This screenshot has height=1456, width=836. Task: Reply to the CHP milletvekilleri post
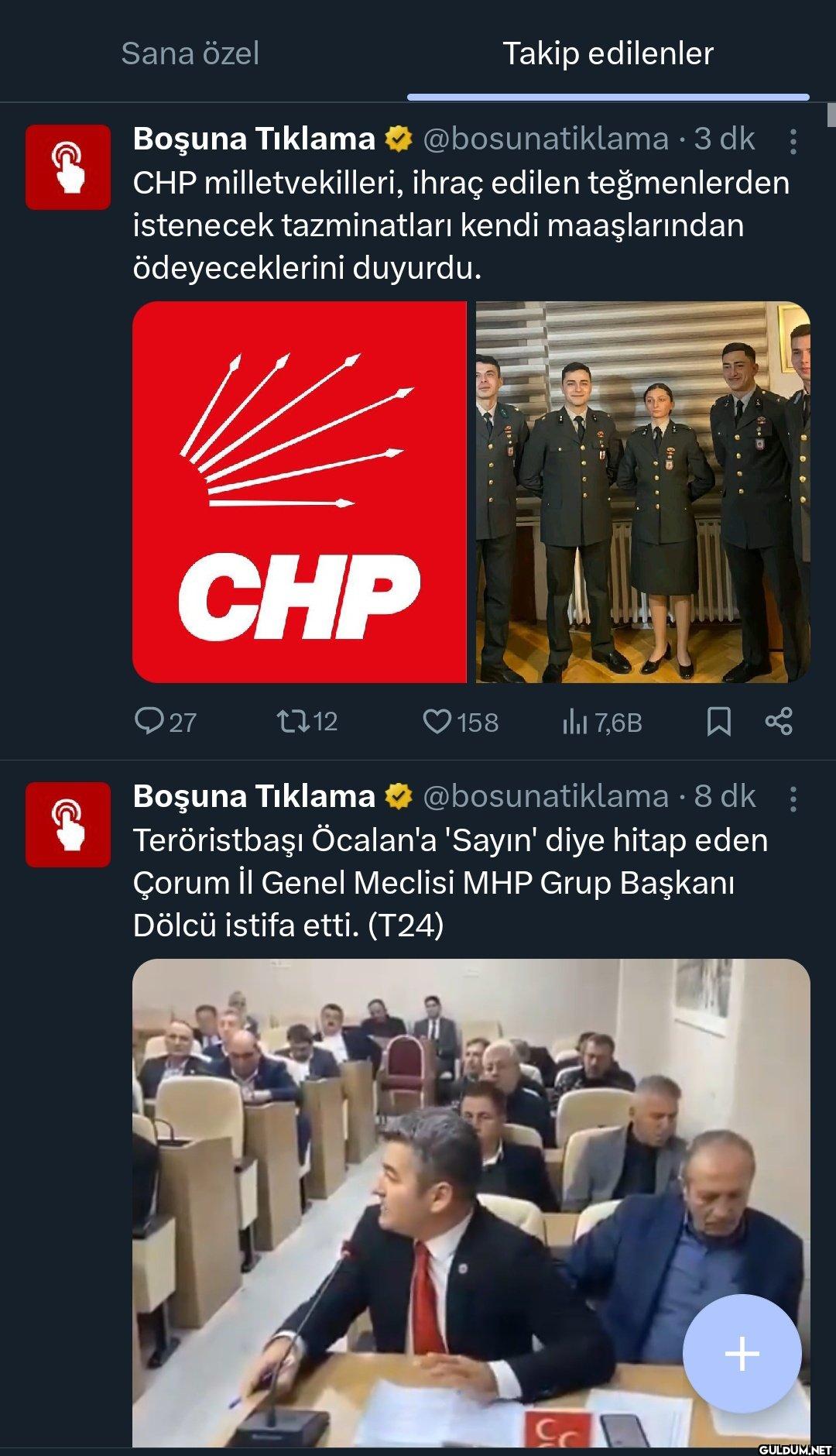[148, 721]
